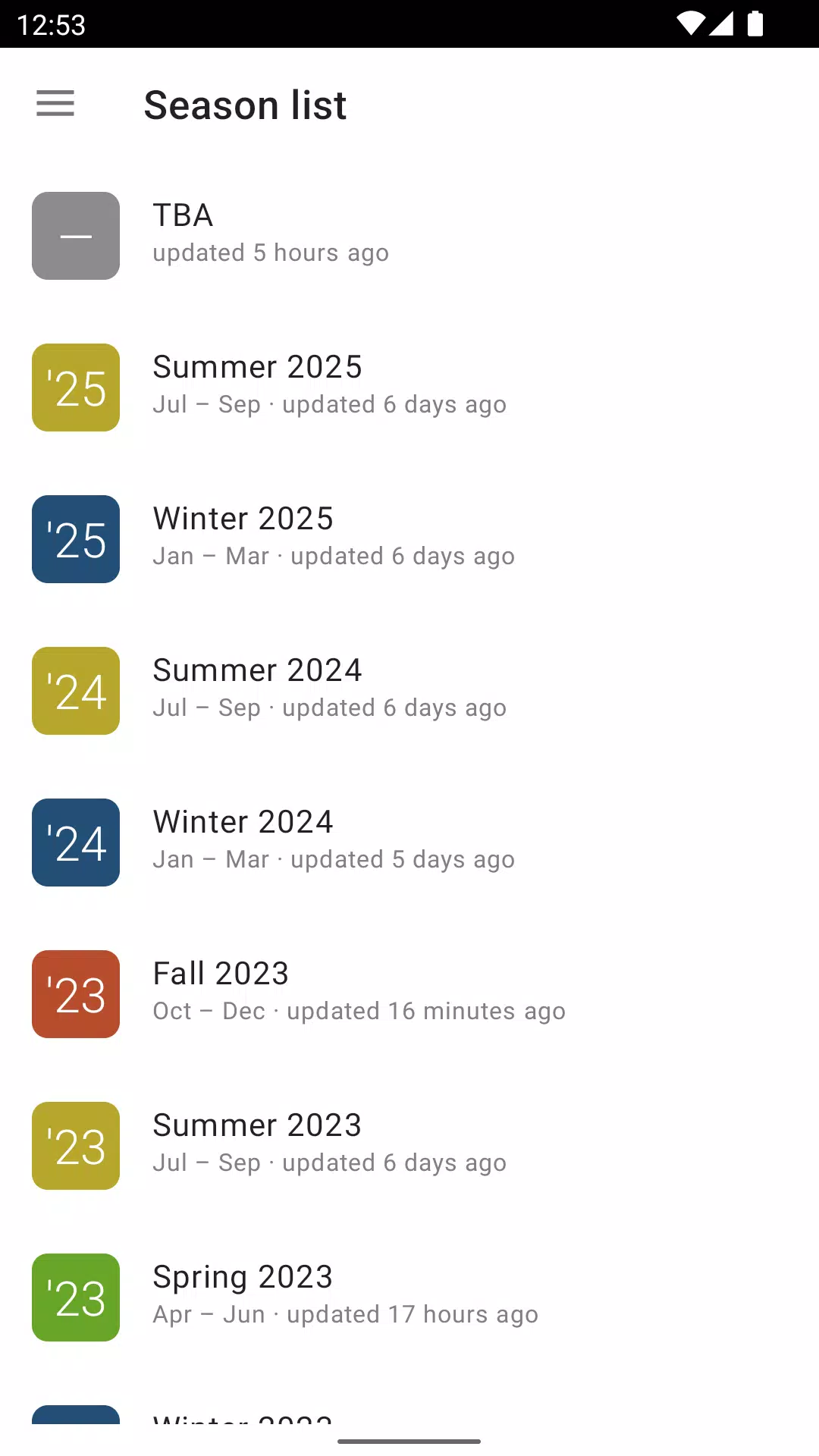Open the navigation drawer menu
The width and height of the screenshot is (819, 1456).
pos(55,104)
